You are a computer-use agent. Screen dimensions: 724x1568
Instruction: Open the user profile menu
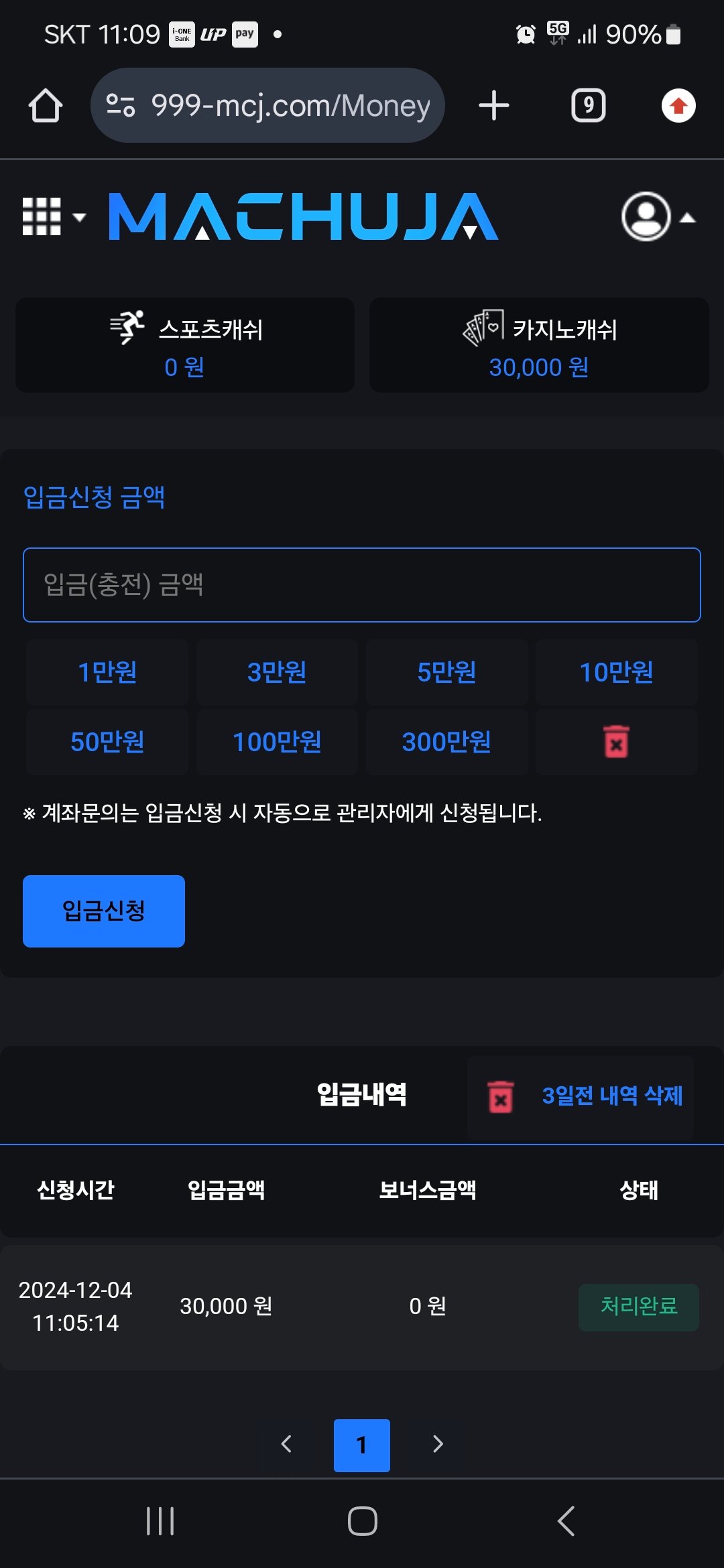[x=657, y=216]
